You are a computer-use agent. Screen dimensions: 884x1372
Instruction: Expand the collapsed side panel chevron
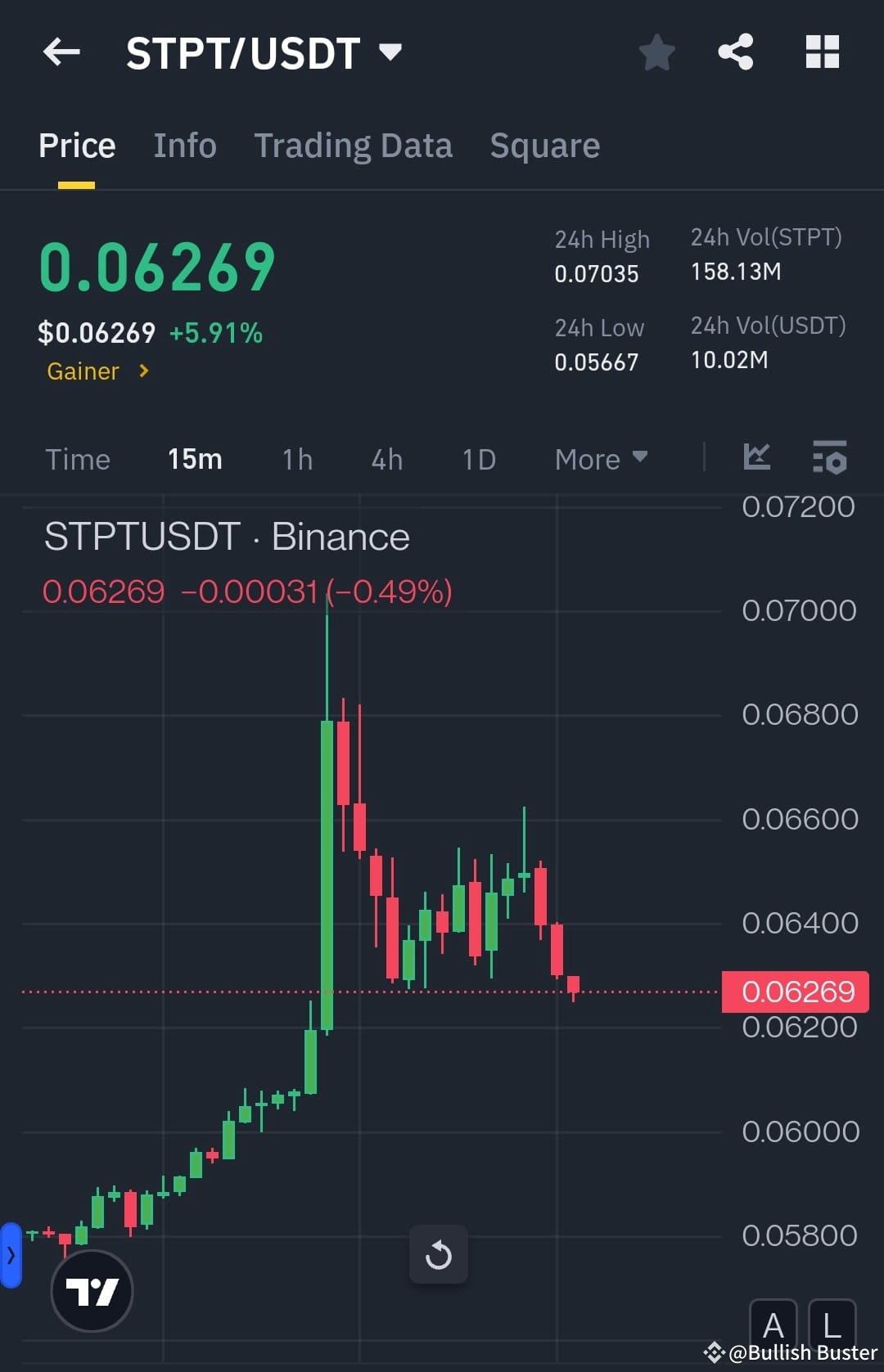11,1254
